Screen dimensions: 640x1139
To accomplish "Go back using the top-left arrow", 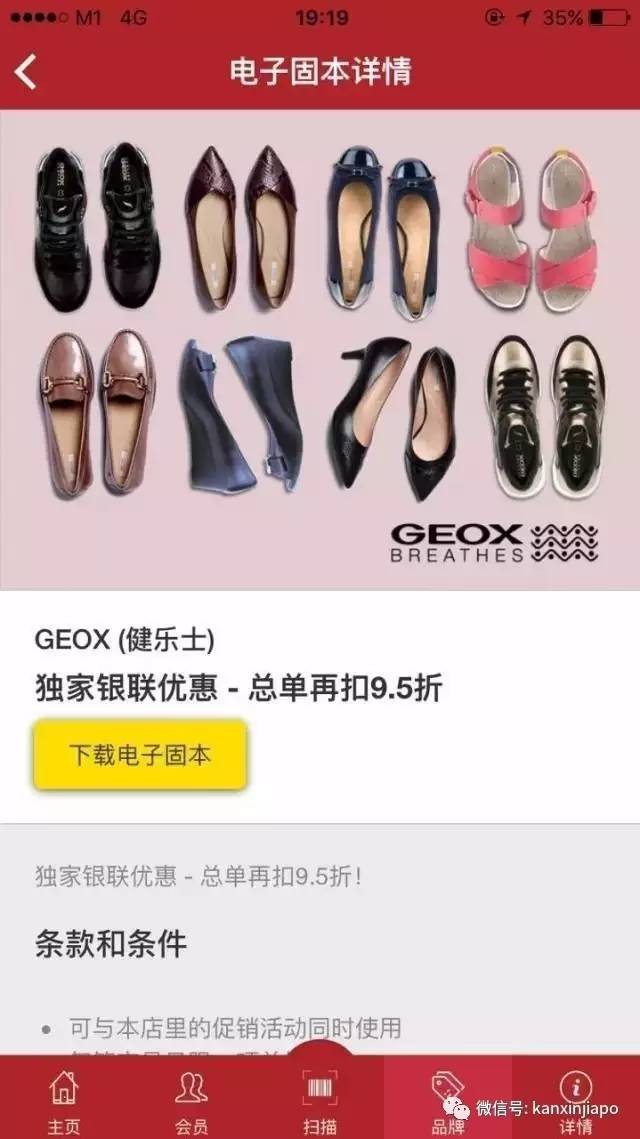I will pyautogui.click(x=26, y=72).
